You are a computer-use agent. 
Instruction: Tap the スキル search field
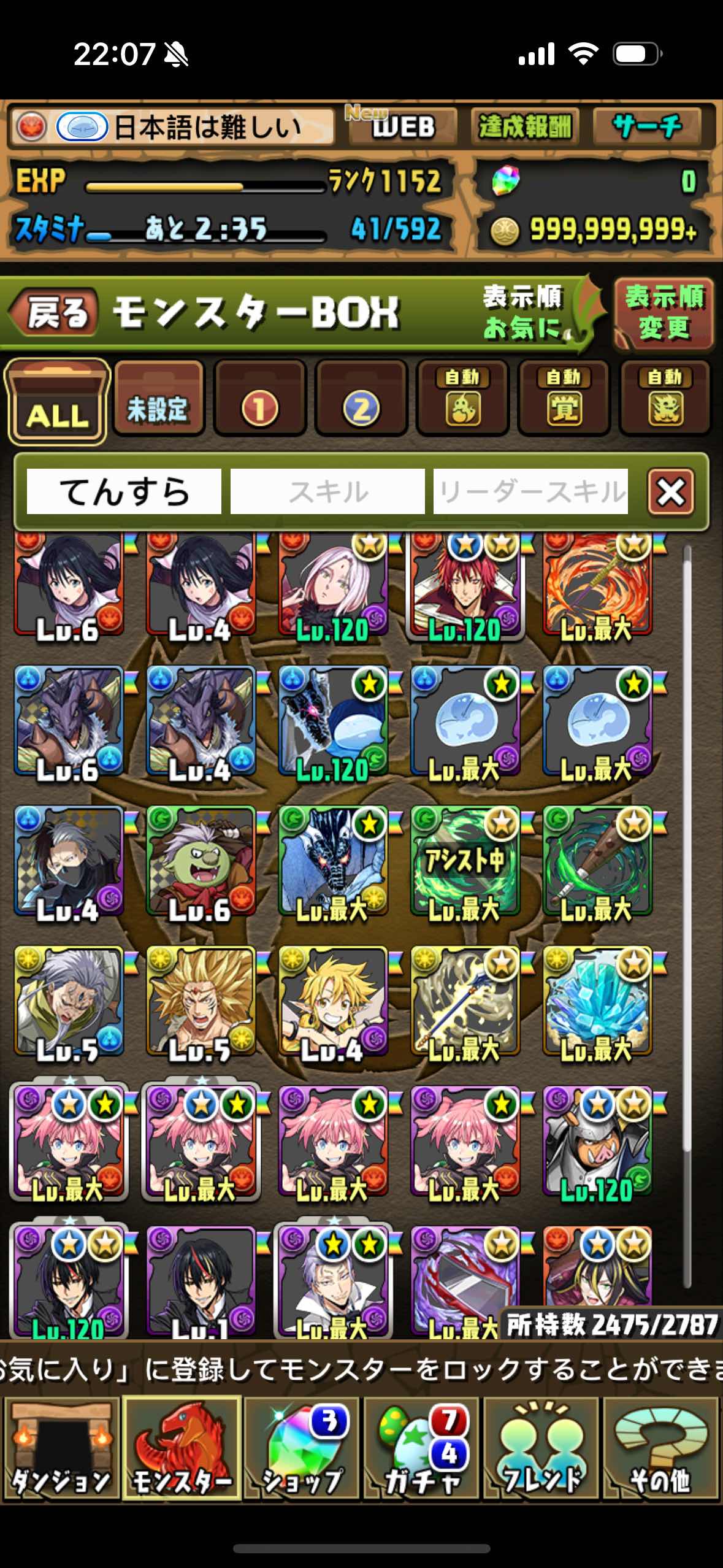pyautogui.click(x=327, y=491)
